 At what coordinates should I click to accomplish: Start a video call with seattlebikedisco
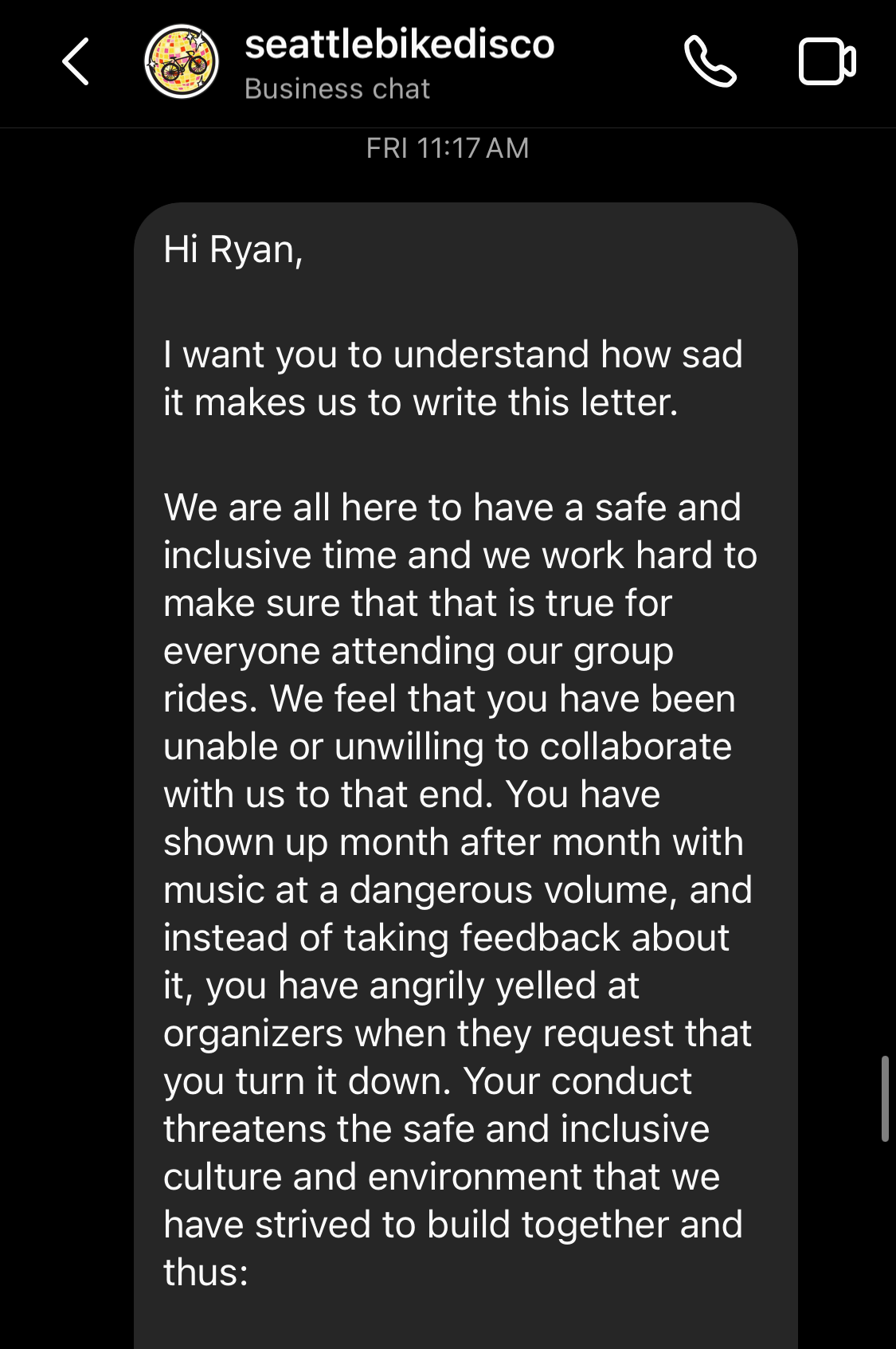(x=828, y=61)
